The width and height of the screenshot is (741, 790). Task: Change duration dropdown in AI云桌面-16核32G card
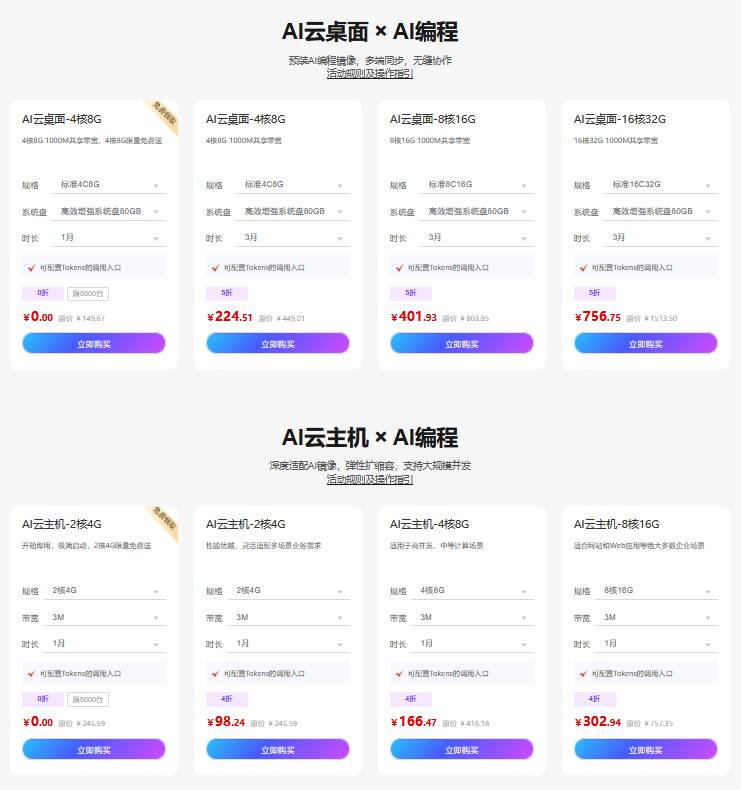[x=660, y=238]
